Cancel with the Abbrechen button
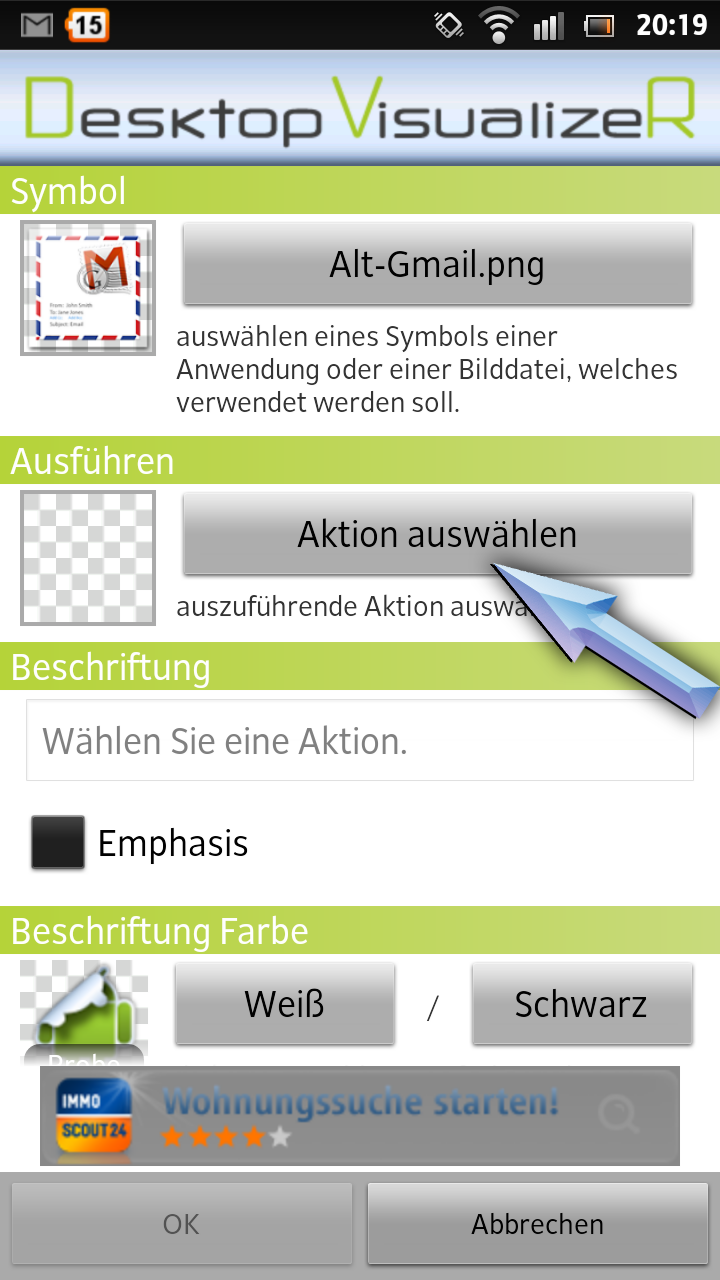 538,1224
